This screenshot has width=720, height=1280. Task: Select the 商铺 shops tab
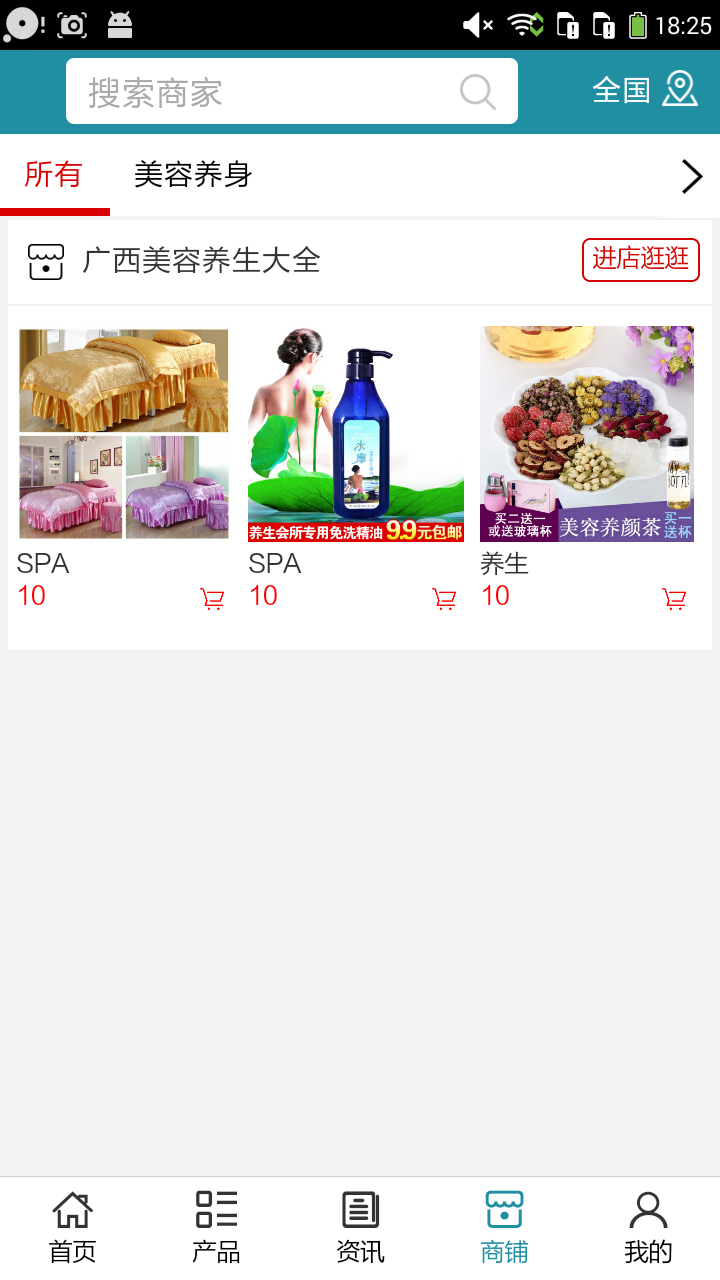coord(504,1227)
